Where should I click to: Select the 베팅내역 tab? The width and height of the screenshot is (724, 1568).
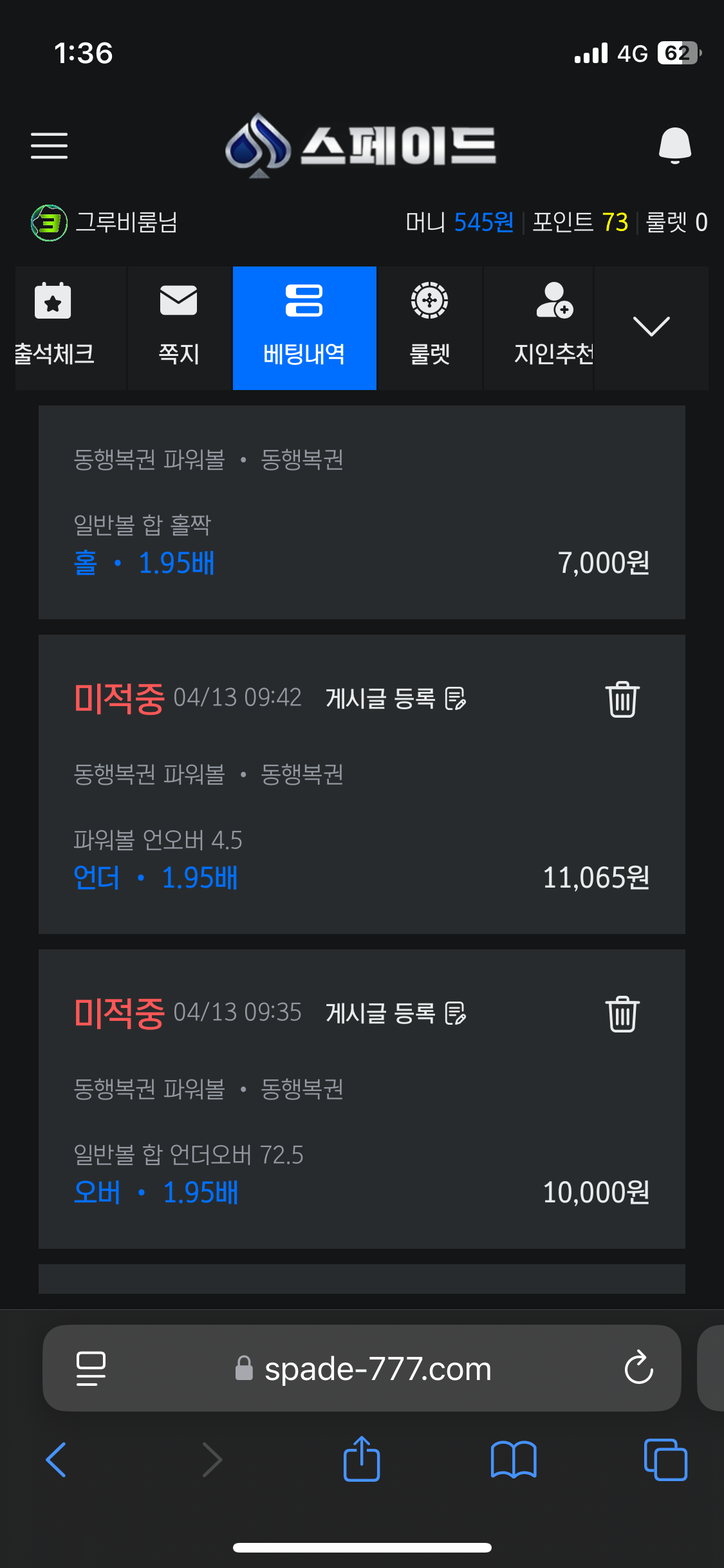304,328
